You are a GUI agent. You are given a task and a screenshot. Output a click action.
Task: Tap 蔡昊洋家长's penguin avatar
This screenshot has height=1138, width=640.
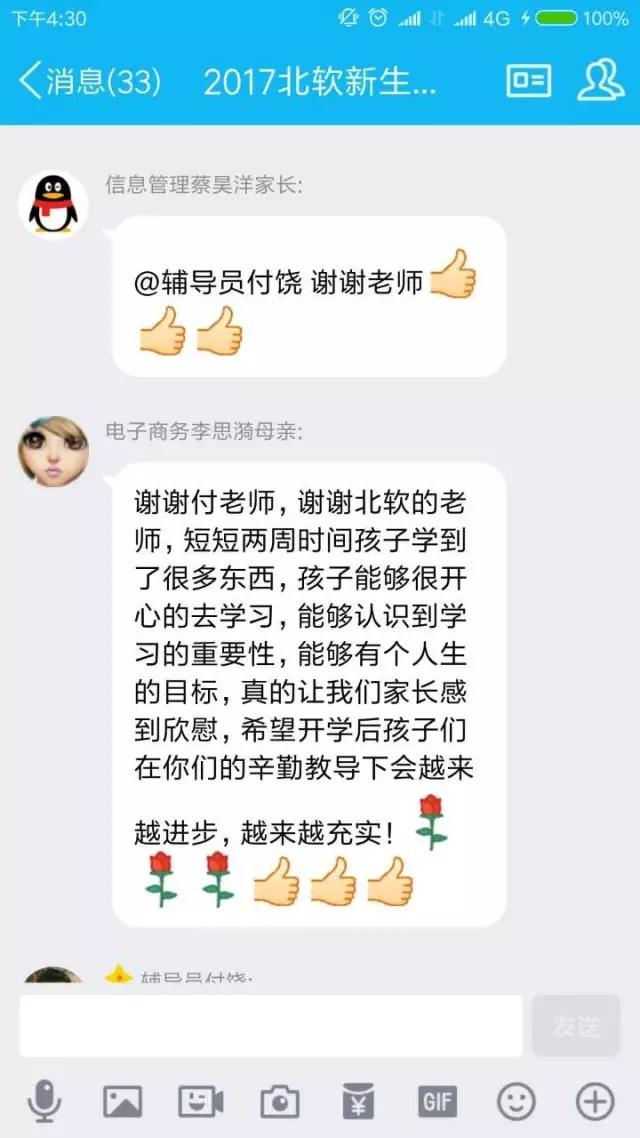53,205
